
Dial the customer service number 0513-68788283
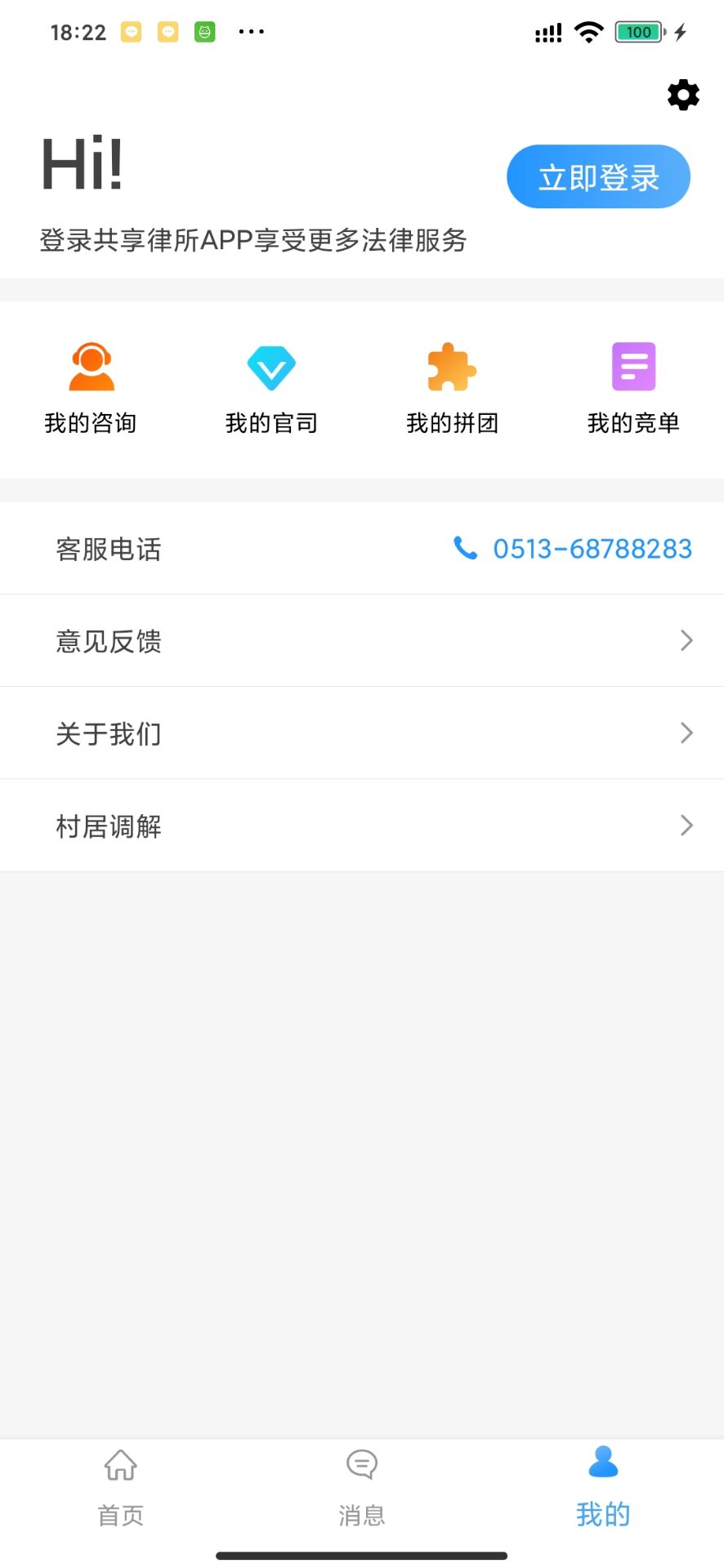(x=592, y=549)
